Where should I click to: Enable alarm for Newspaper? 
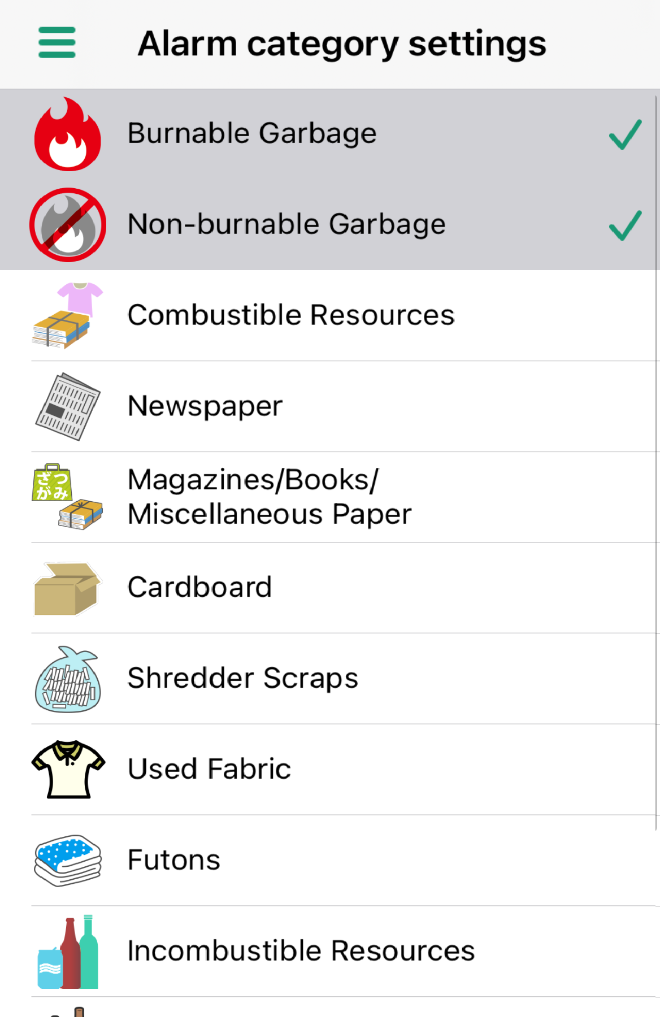click(330, 406)
